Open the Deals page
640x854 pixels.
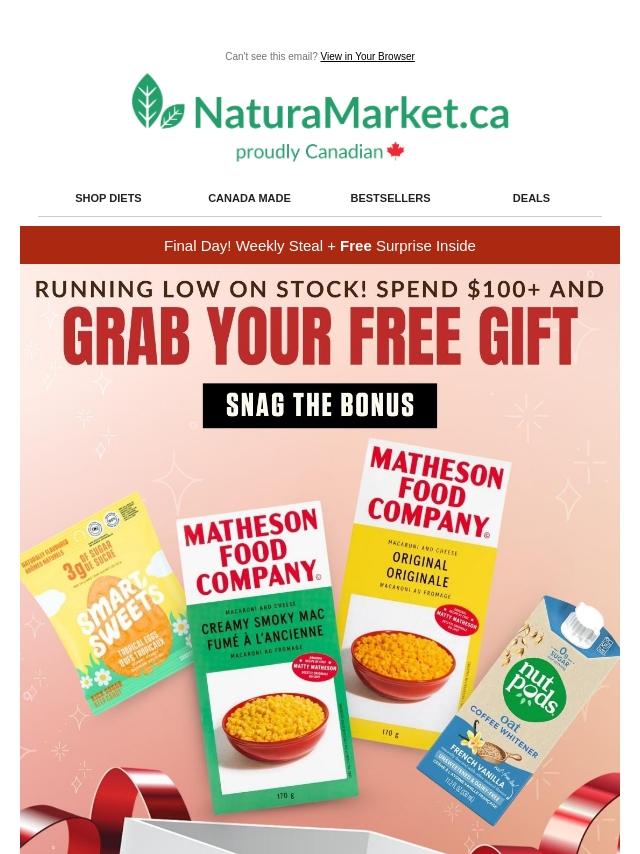531,198
